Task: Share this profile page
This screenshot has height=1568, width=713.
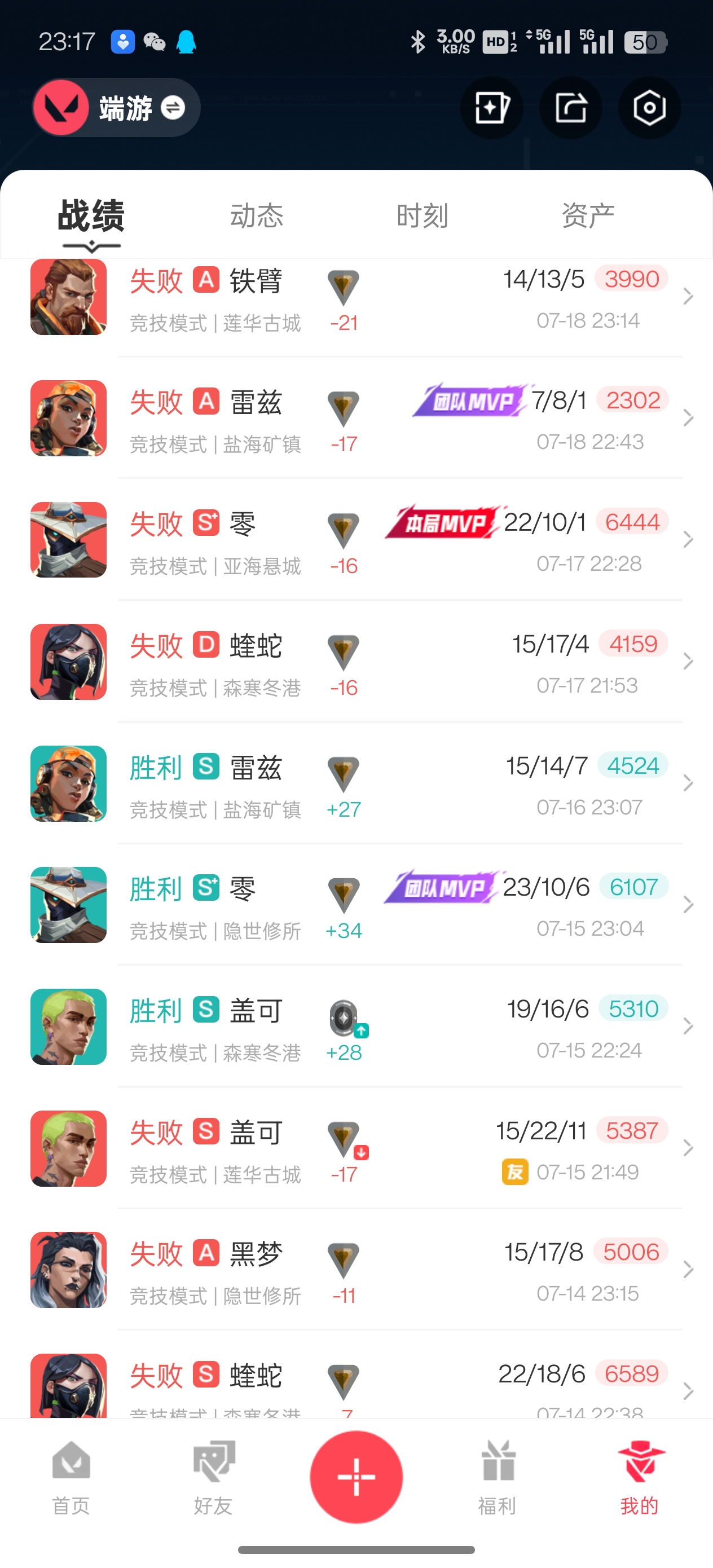Action: coord(570,108)
